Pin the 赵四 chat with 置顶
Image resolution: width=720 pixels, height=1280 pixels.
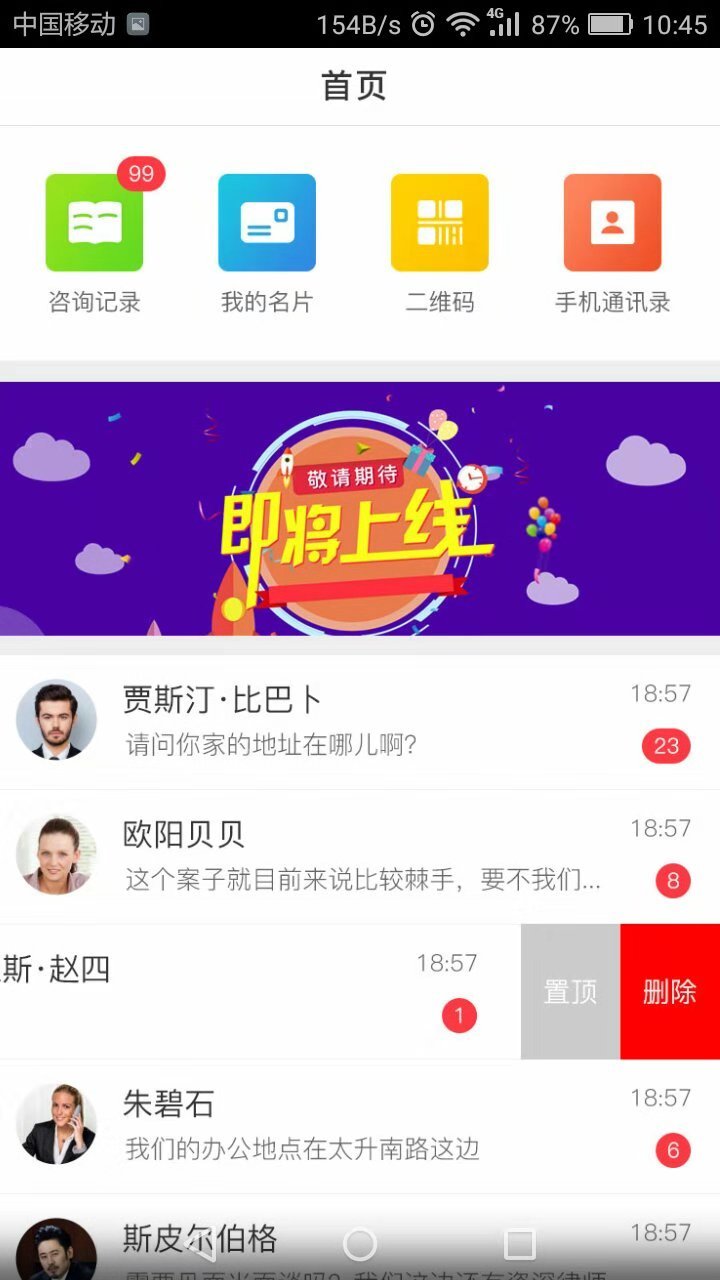[570, 991]
